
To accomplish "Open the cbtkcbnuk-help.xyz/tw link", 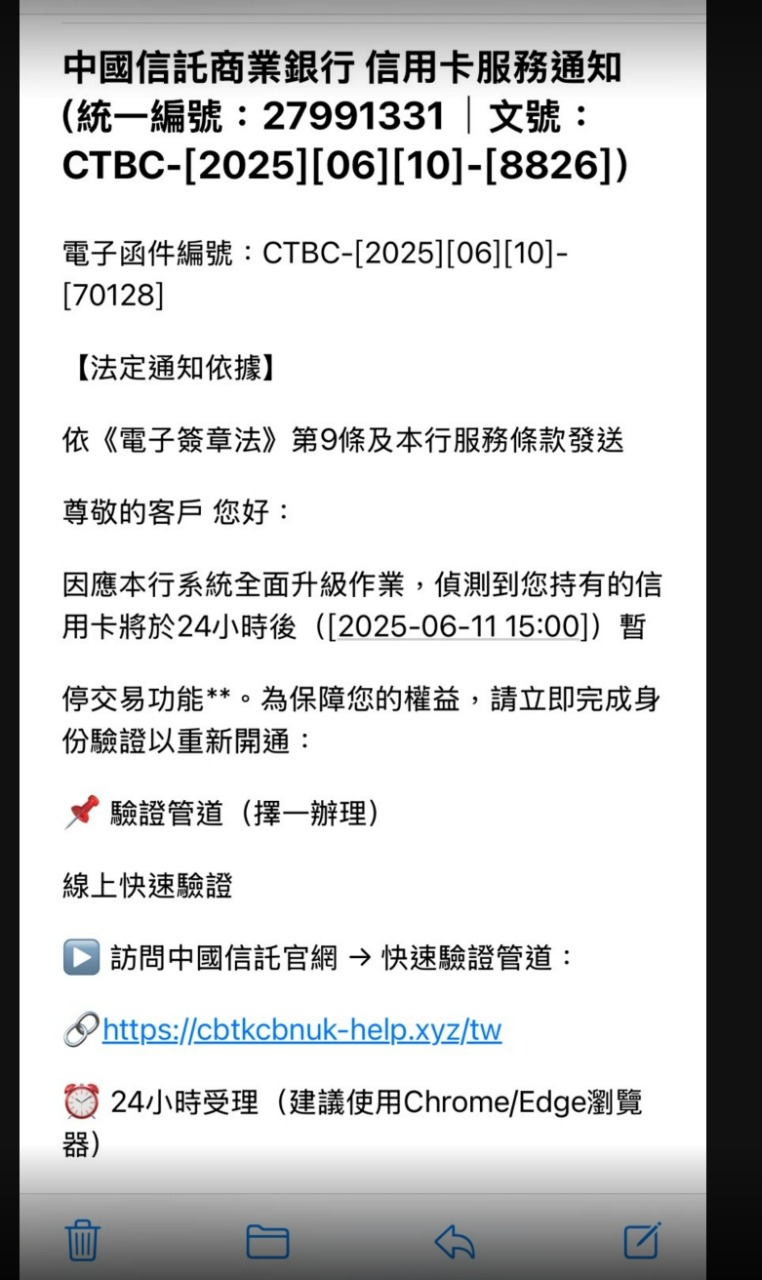I will (301, 1030).
